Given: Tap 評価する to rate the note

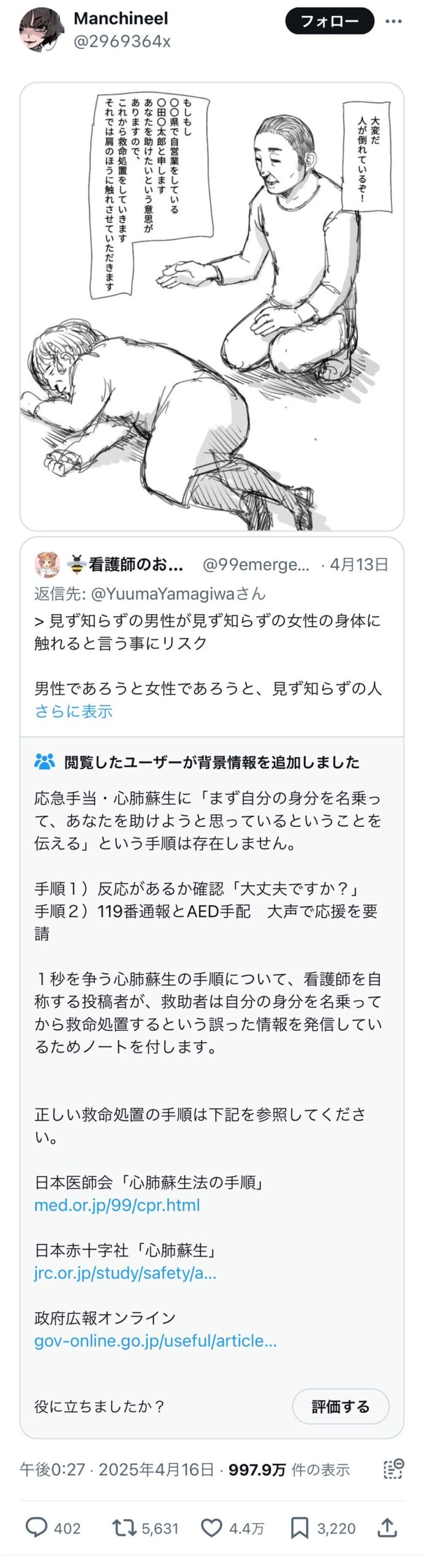Looking at the screenshot, I should pos(340,1406).
